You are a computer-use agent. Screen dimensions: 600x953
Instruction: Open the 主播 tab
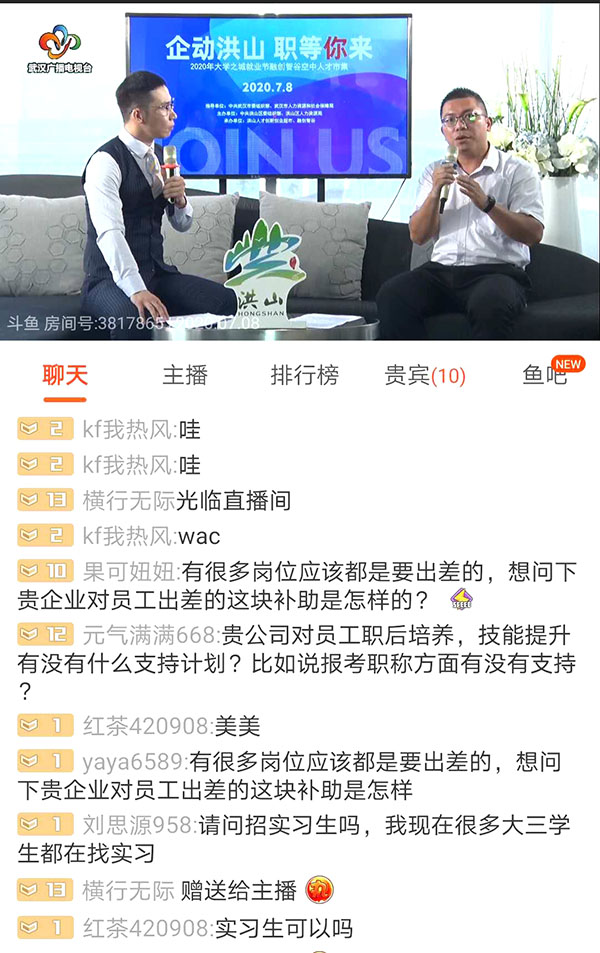pyautogui.click(x=185, y=376)
